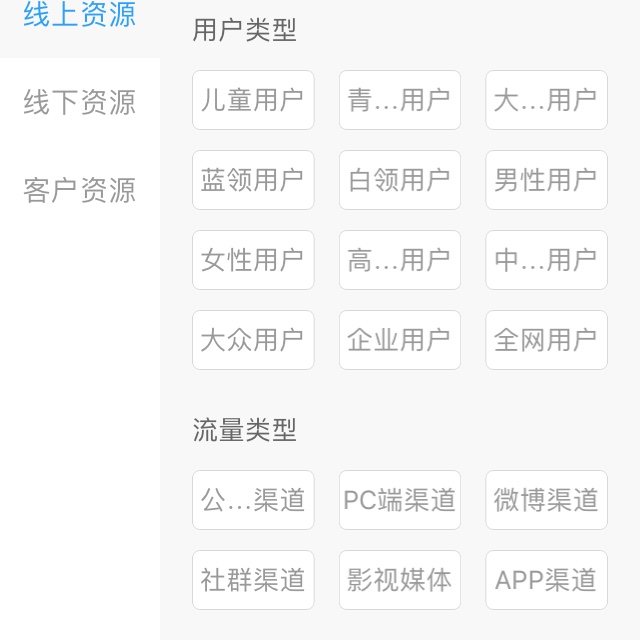Screen dimensions: 640x640
Task: Select the 企业用户 chip
Action: [x=399, y=340]
